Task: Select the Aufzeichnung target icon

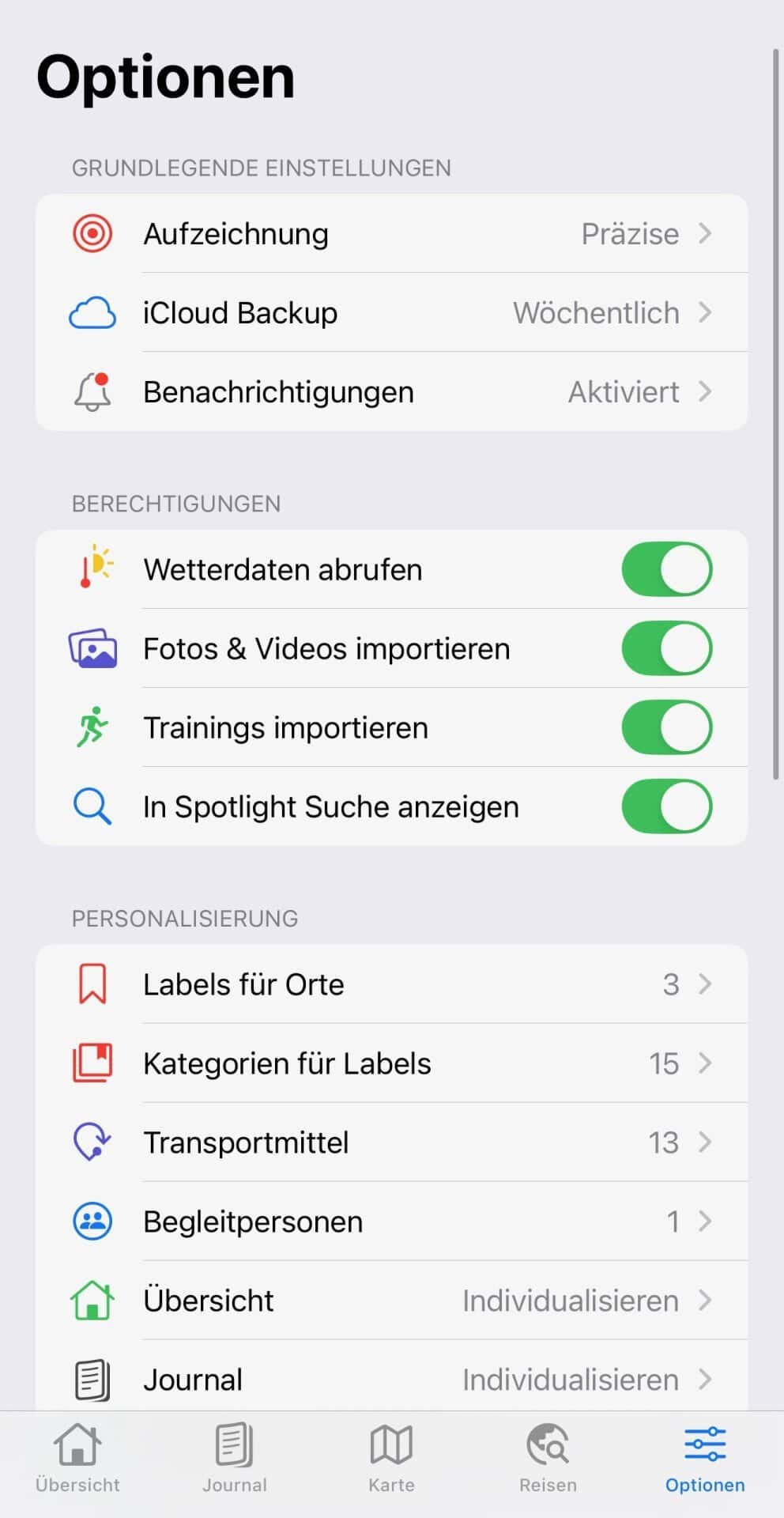Action: [92, 233]
